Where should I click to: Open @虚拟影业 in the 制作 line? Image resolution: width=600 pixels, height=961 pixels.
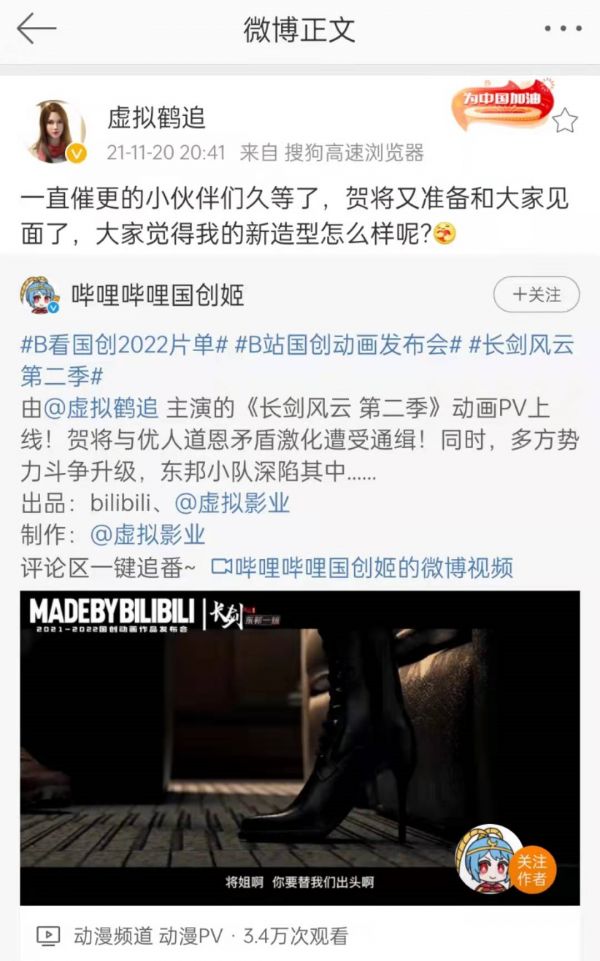[x=148, y=535]
